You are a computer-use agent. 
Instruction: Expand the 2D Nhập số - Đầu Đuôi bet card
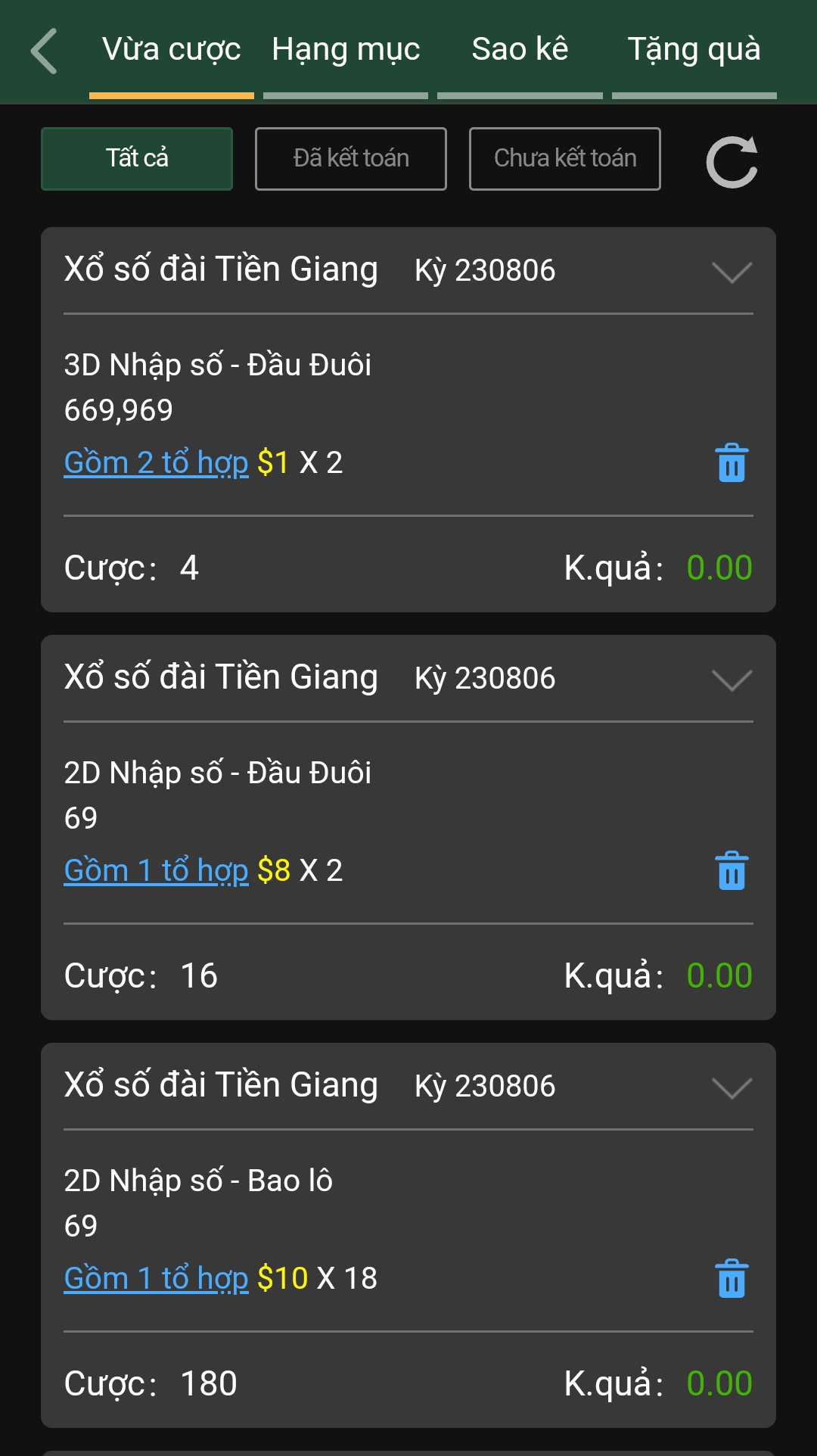(732, 680)
